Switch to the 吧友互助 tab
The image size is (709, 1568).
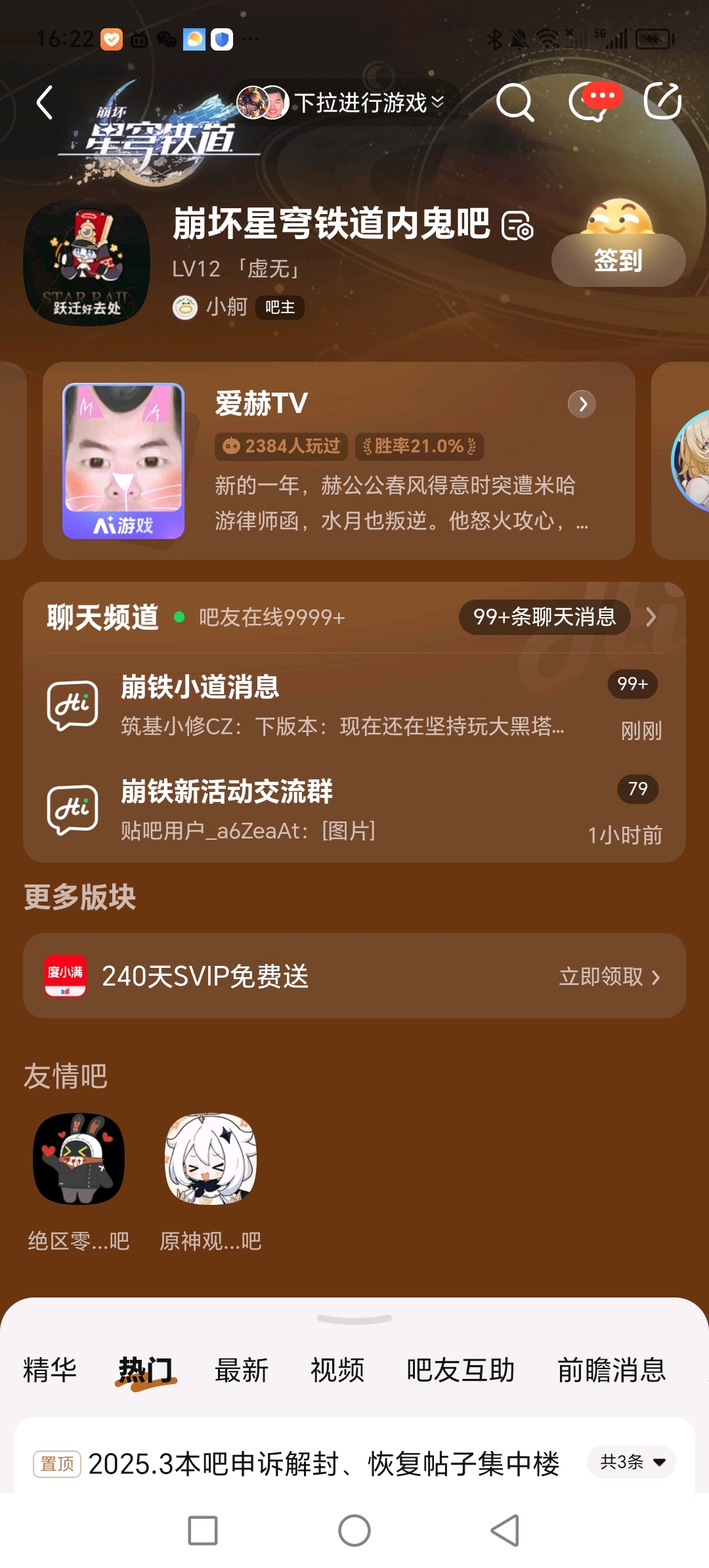pyautogui.click(x=460, y=1370)
